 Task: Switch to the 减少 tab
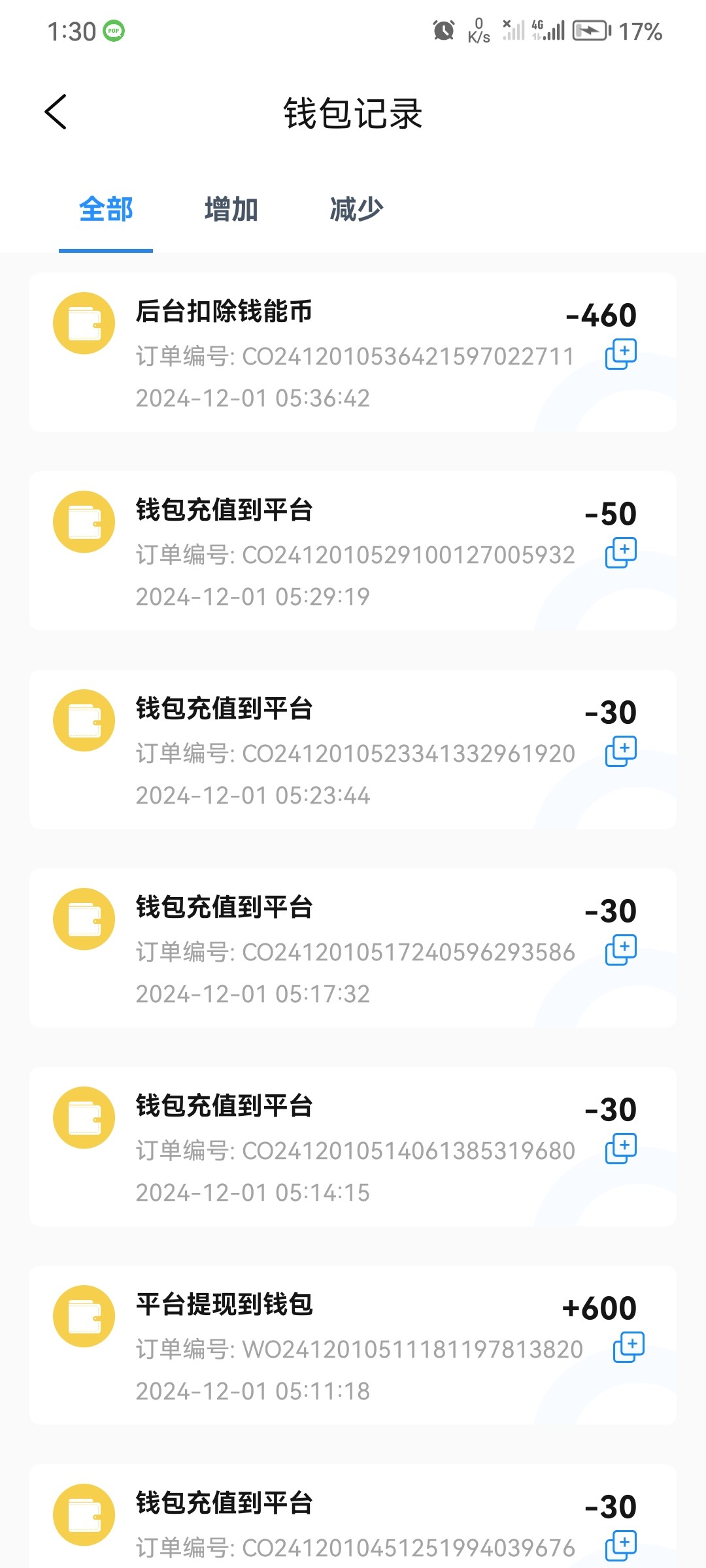pyautogui.click(x=356, y=210)
